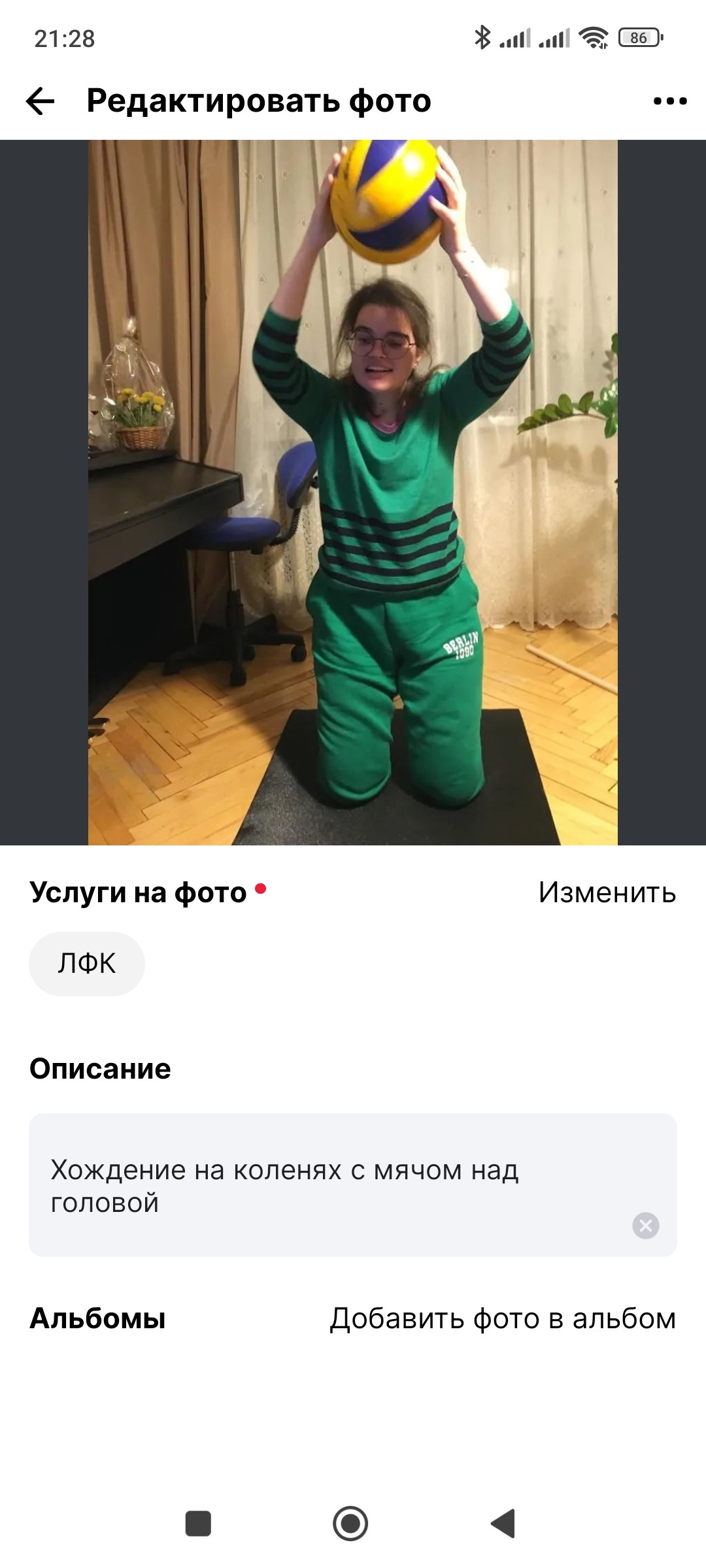Screen dimensions: 706x1568
Task: Clear the description text
Action: pos(646,1225)
